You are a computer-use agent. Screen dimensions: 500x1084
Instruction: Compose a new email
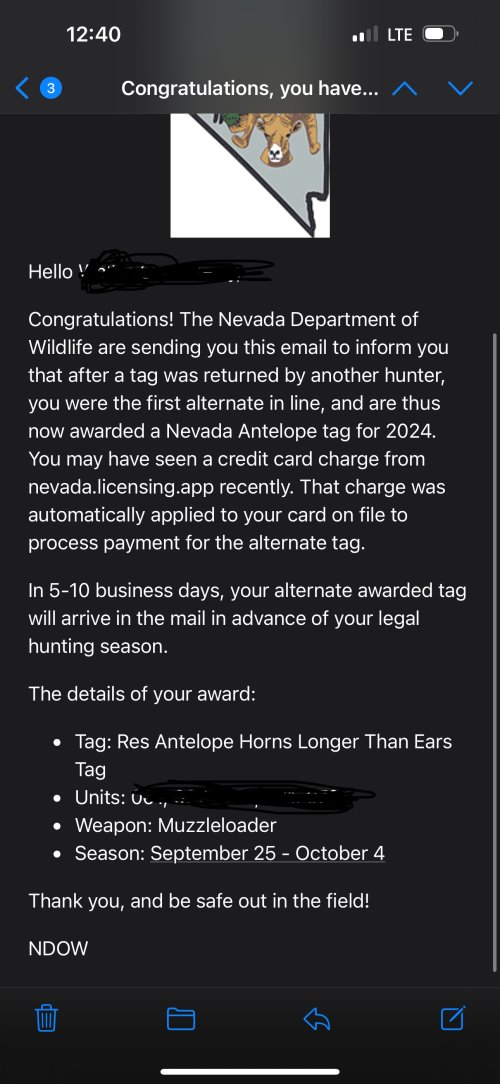(x=453, y=1018)
